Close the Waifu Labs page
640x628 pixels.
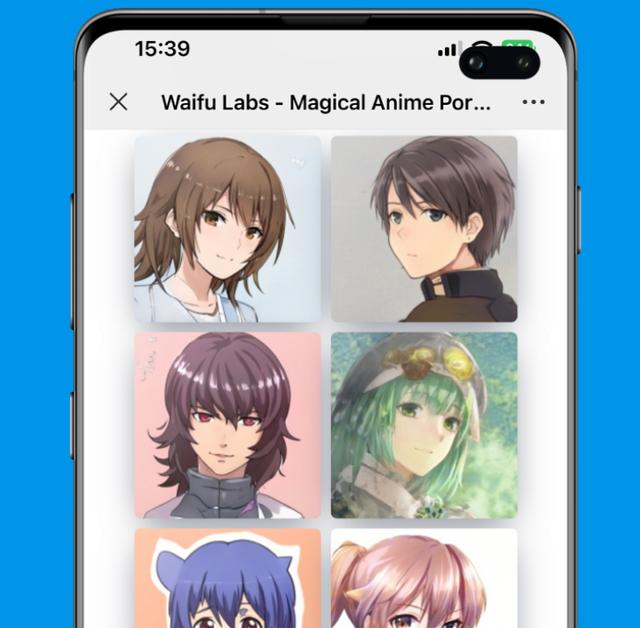coord(118,102)
